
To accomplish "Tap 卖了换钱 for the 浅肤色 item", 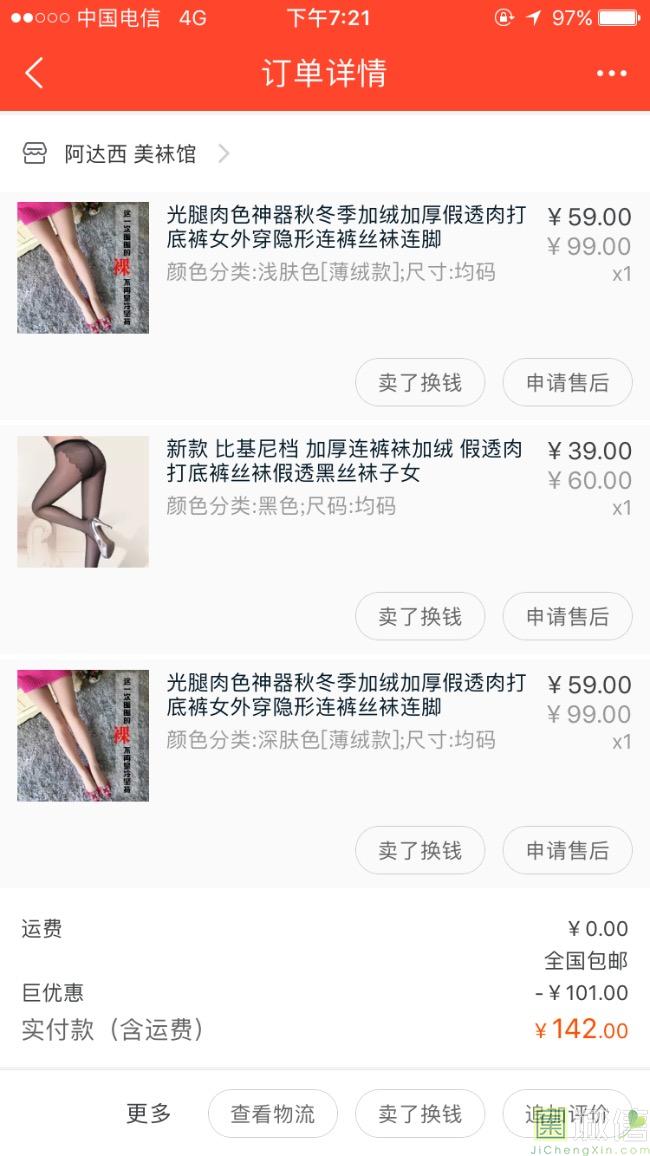I will (420, 383).
